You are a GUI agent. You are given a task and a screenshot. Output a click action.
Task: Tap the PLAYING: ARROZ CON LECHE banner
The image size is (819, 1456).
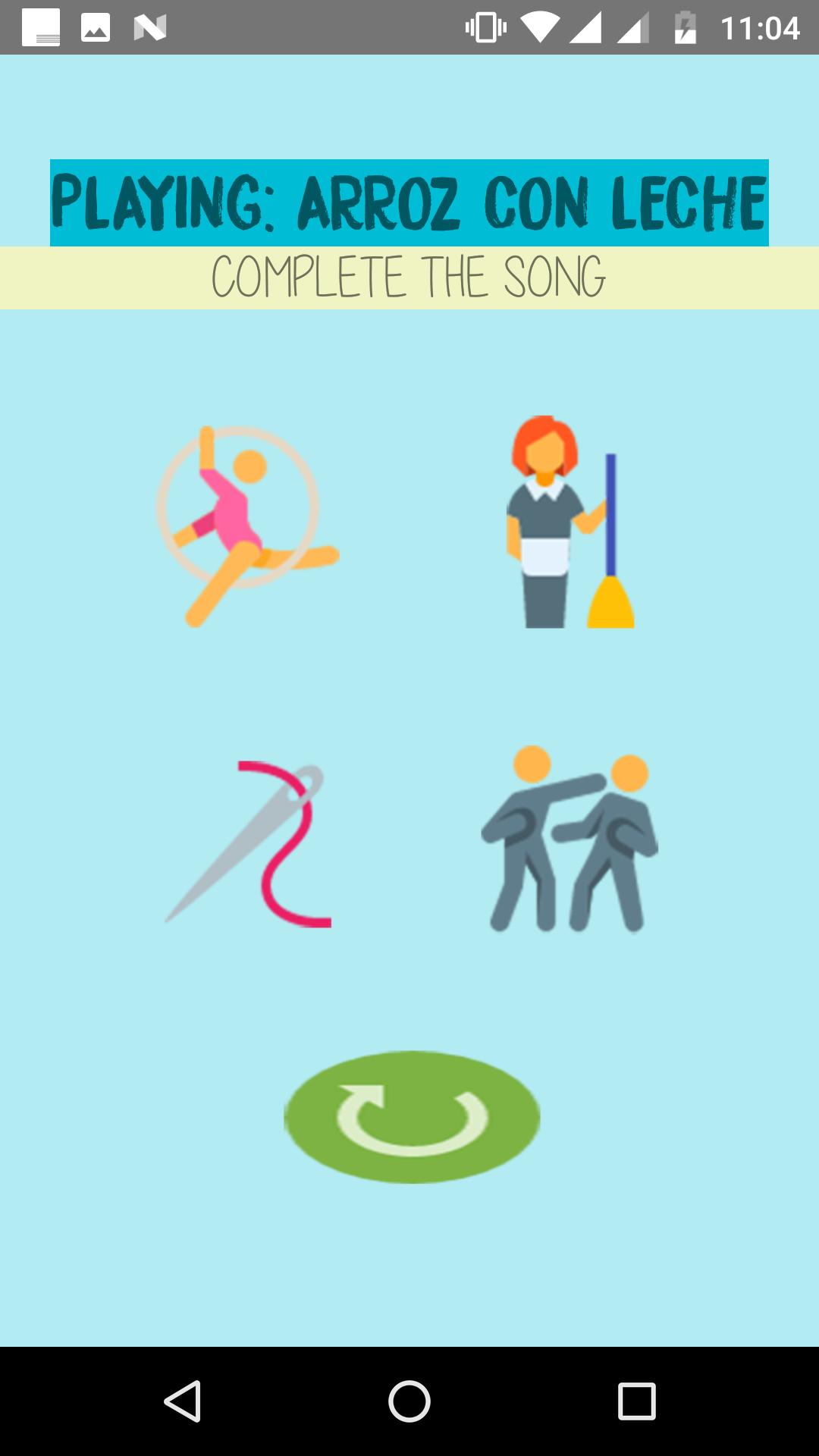(x=409, y=200)
